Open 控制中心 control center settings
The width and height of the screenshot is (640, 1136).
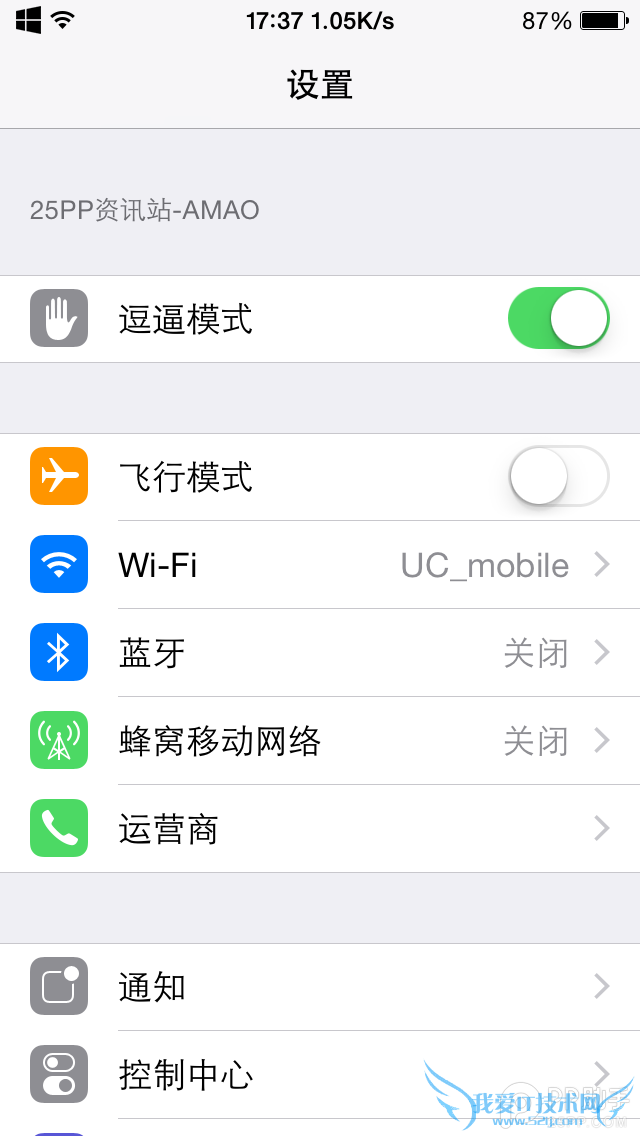click(320, 1075)
